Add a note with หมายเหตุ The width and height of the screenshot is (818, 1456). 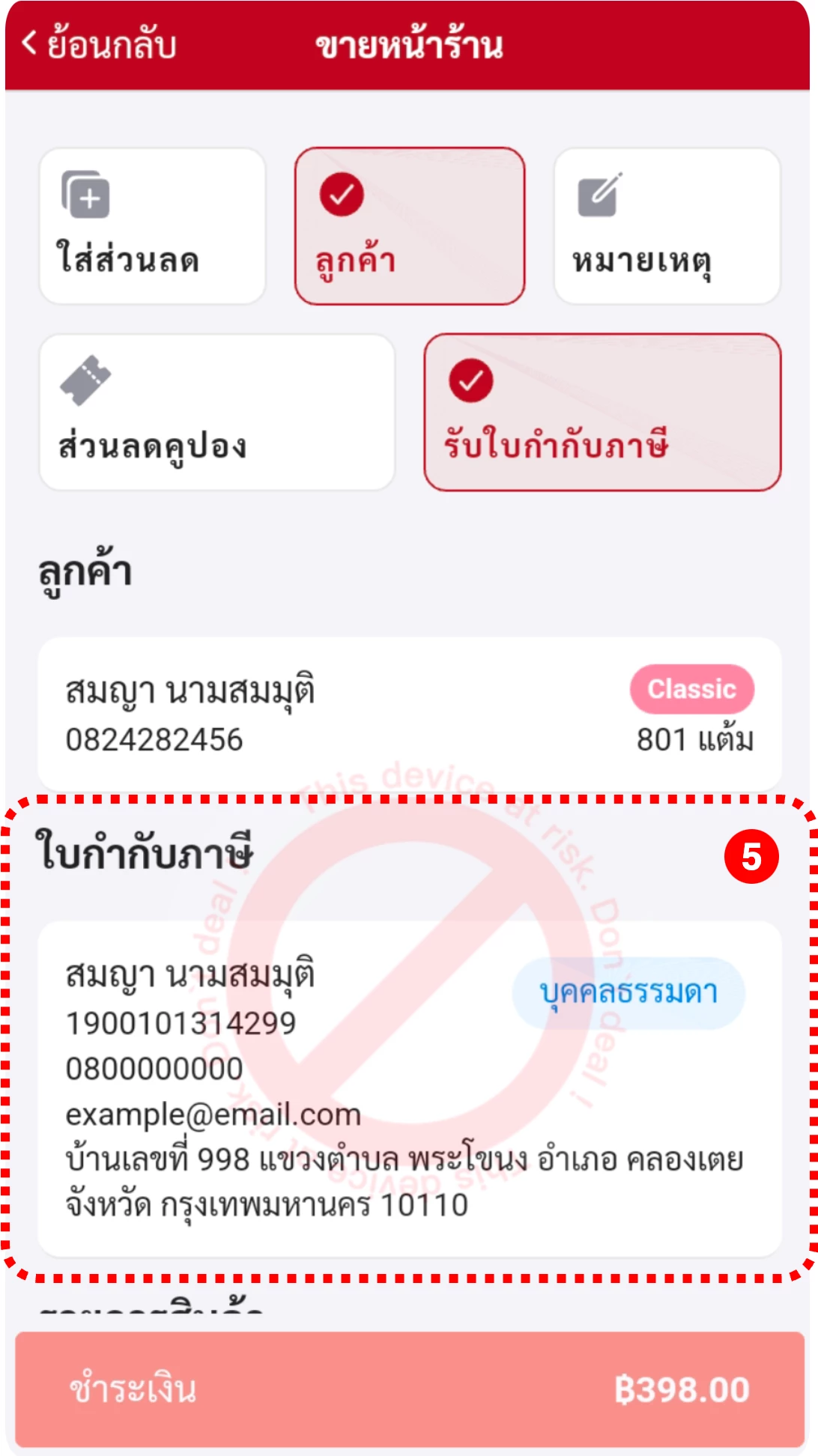click(x=667, y=226)
